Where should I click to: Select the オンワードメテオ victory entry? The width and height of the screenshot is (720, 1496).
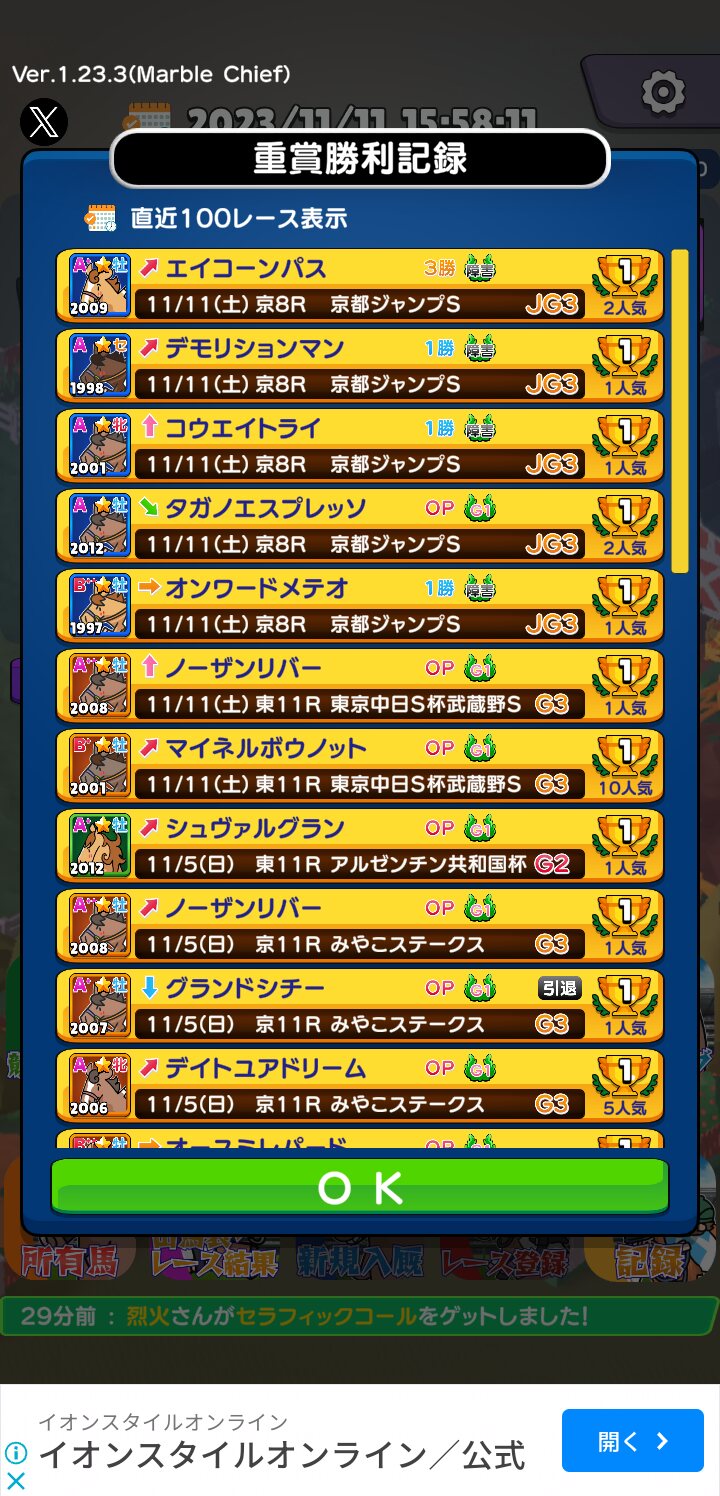click(360, 605)
